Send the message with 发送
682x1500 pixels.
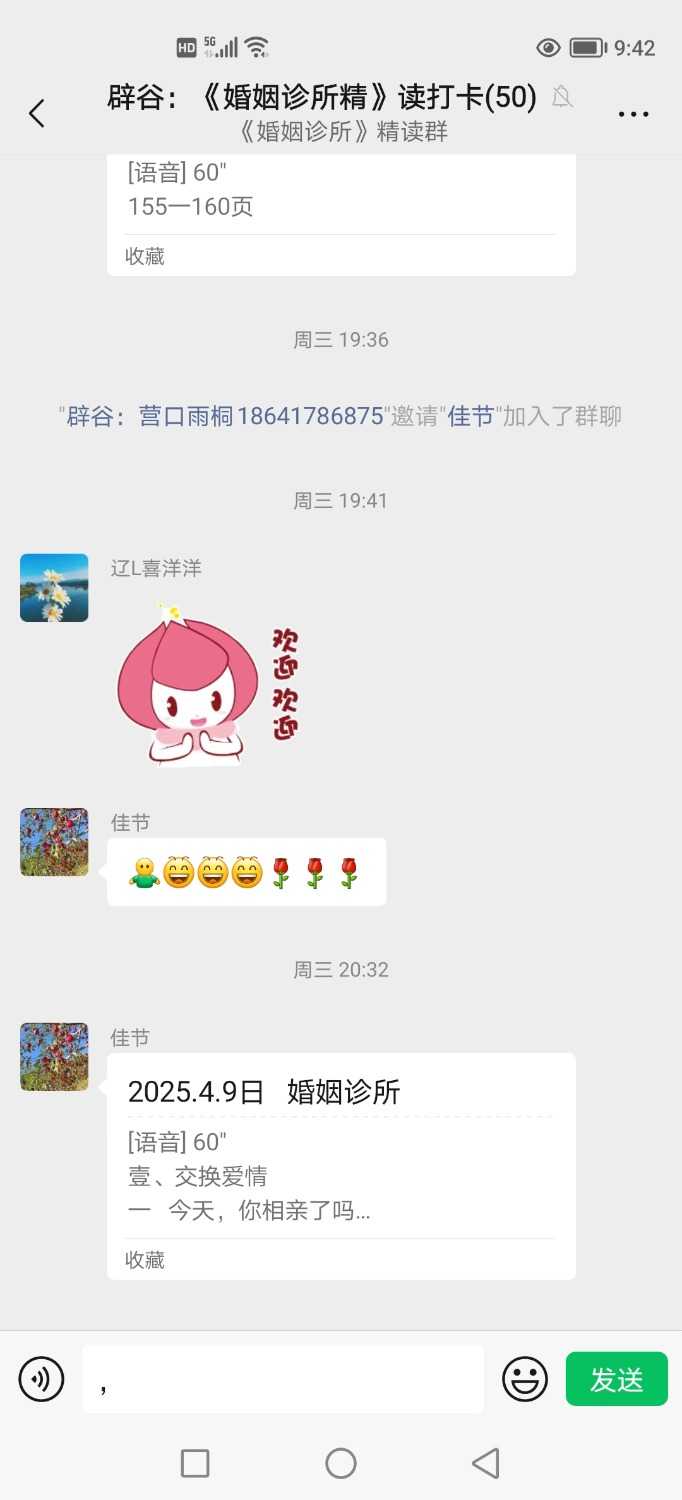tap(616, 1380)
